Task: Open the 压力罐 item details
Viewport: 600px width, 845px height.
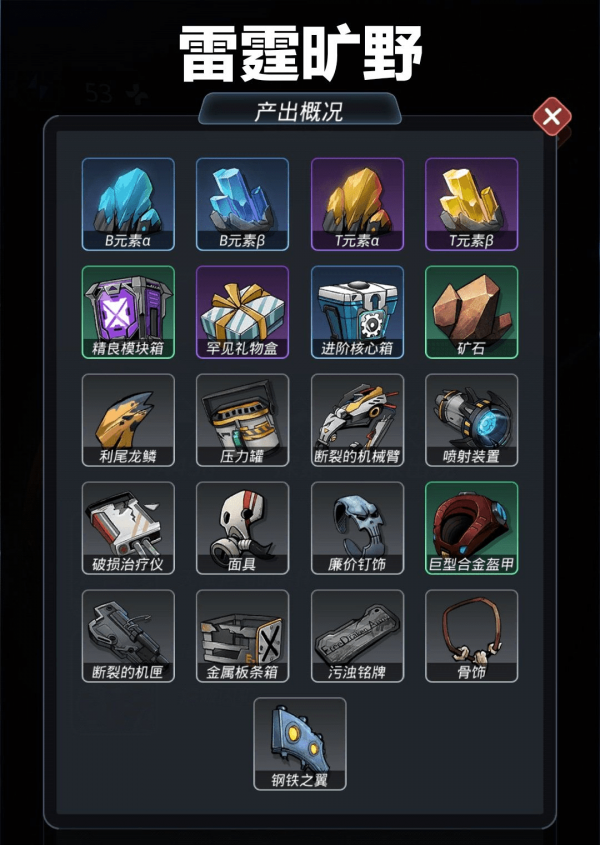Action: (242, 420)
